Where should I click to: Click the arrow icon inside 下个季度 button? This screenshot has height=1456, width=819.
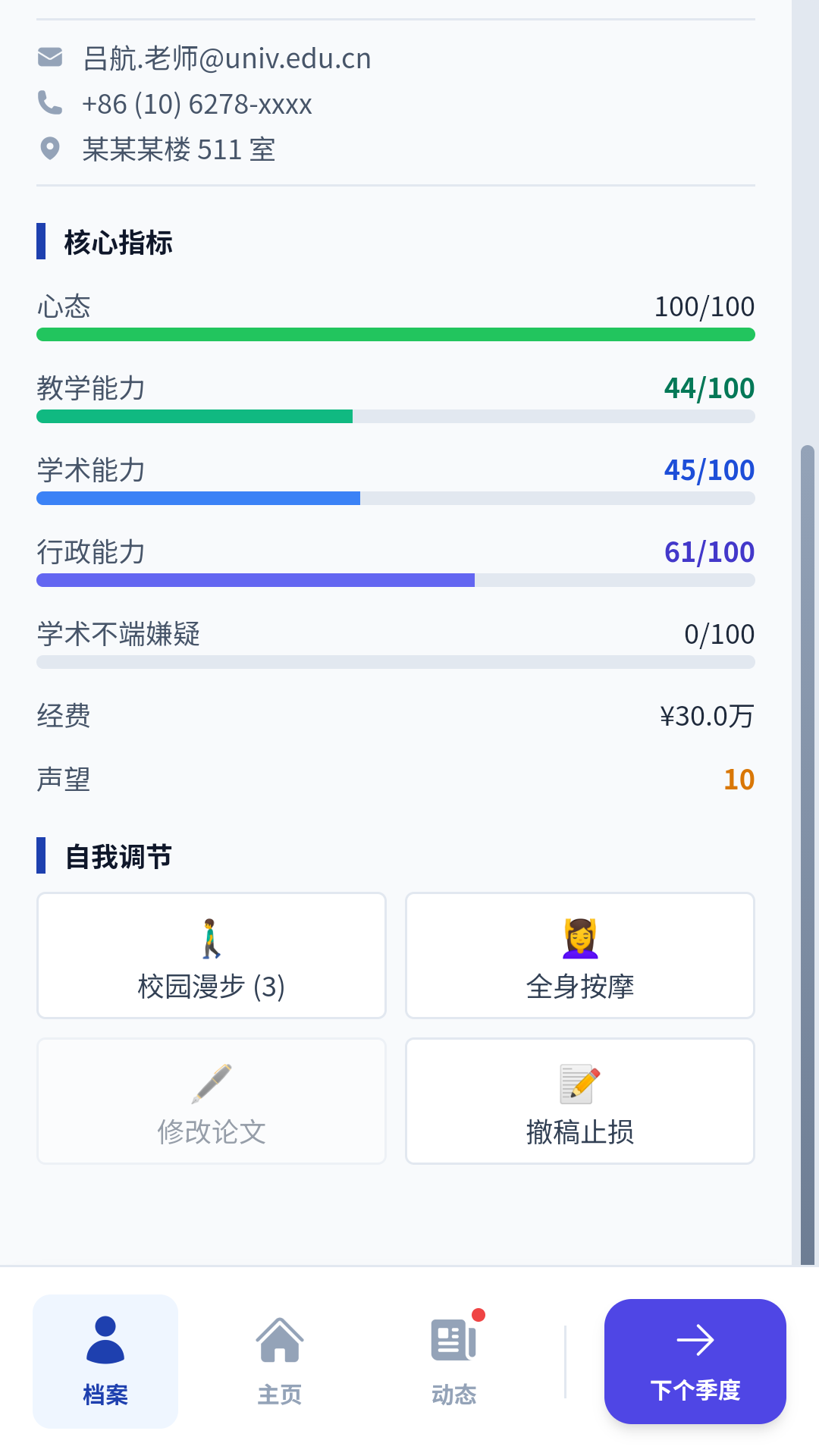pyautogui.click(x=695, y=1341)
